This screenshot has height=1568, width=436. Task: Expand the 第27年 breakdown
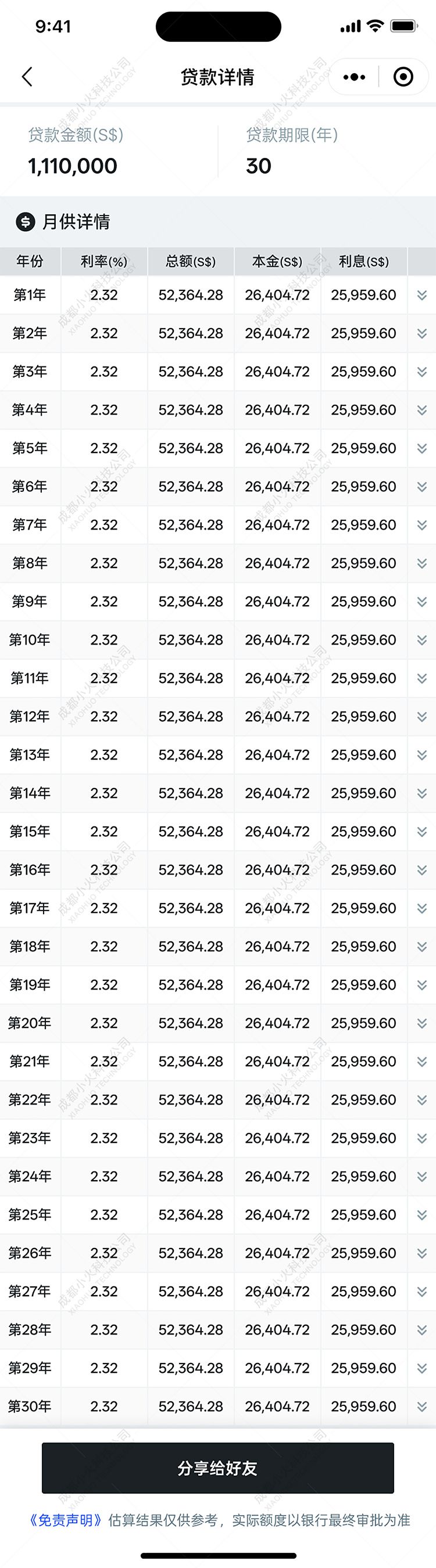pyautogui.click(x=421, y=1292)
